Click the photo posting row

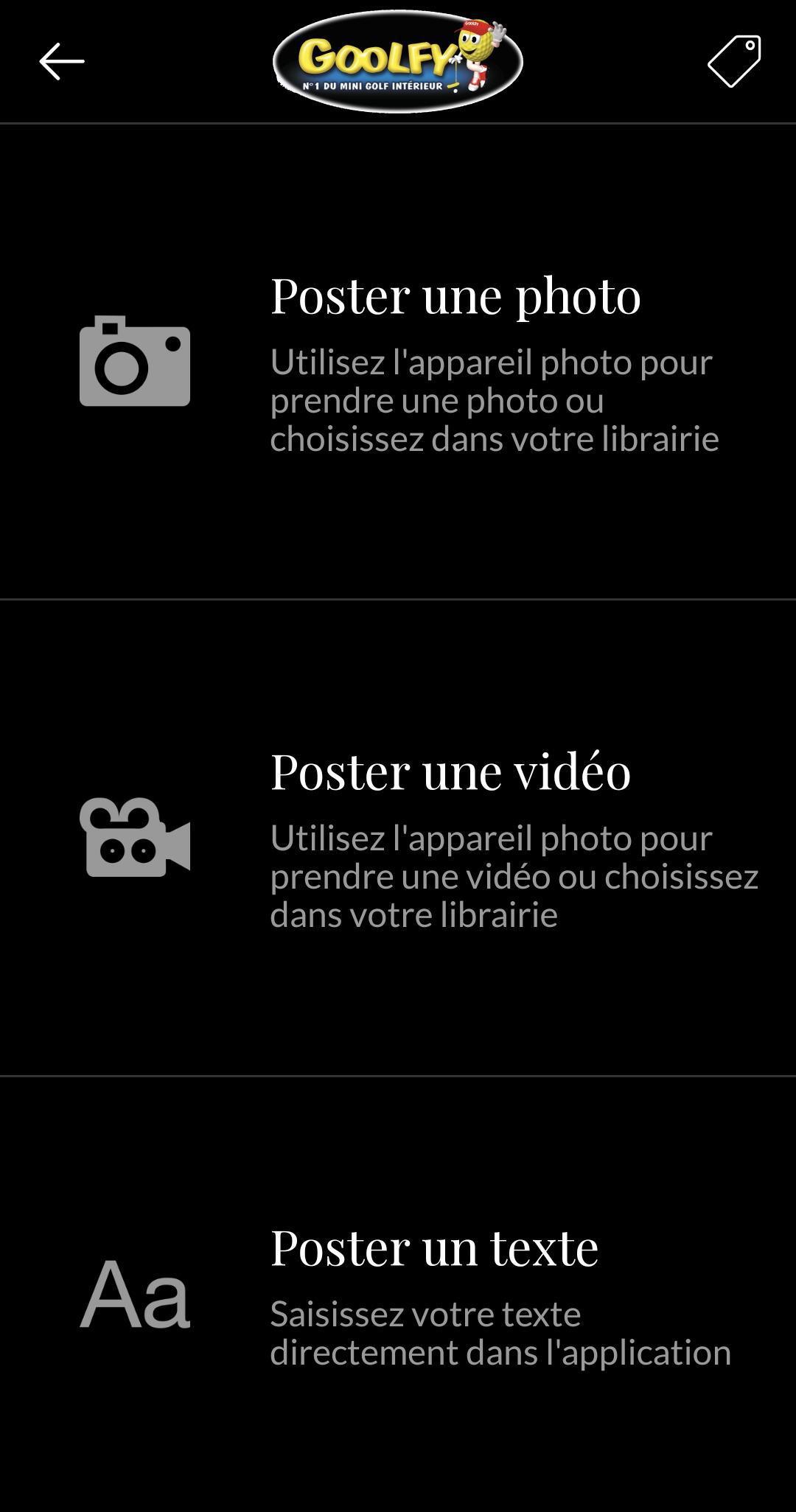398,361
